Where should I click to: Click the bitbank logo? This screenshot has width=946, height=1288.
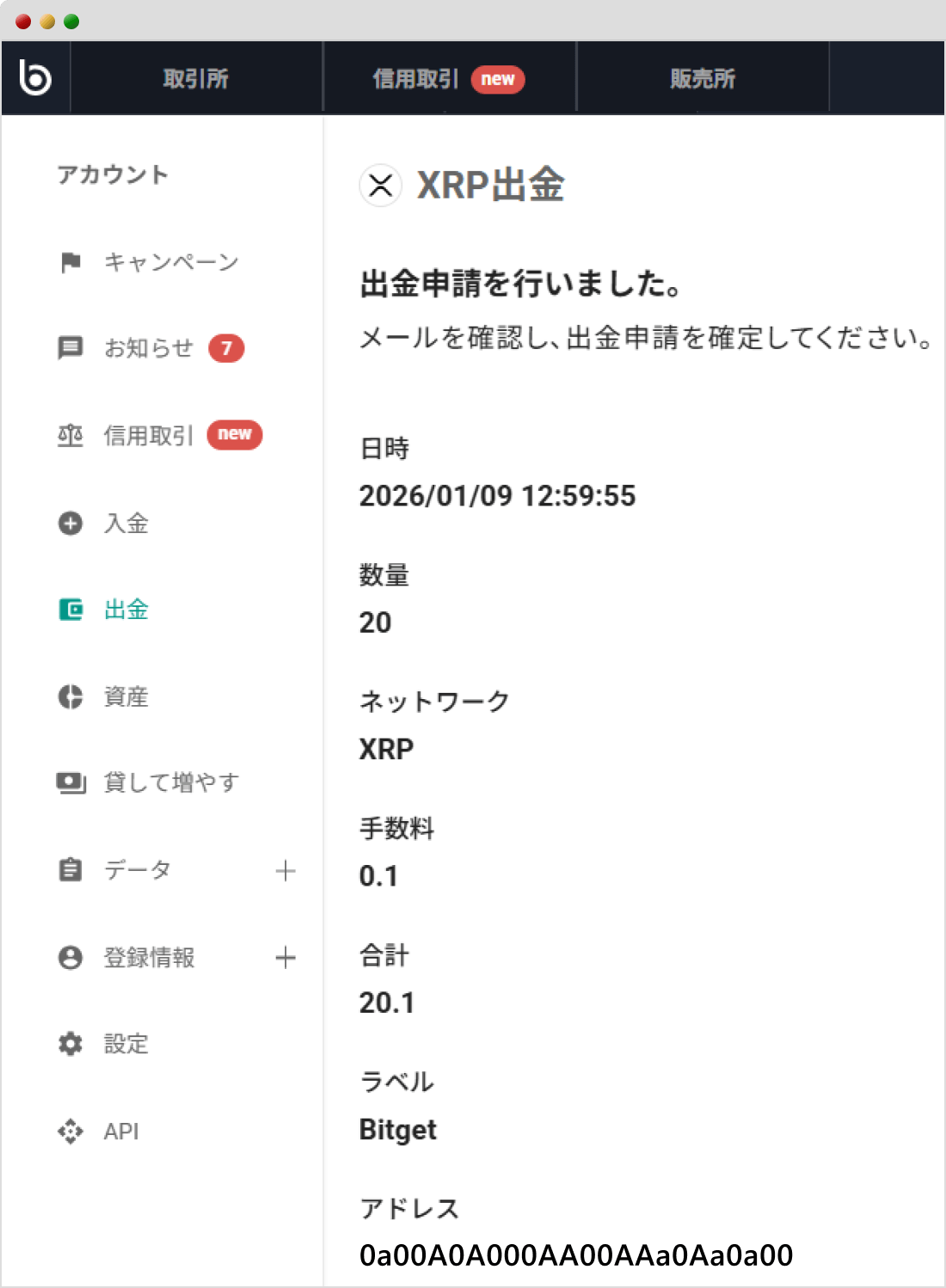[34, 77]
